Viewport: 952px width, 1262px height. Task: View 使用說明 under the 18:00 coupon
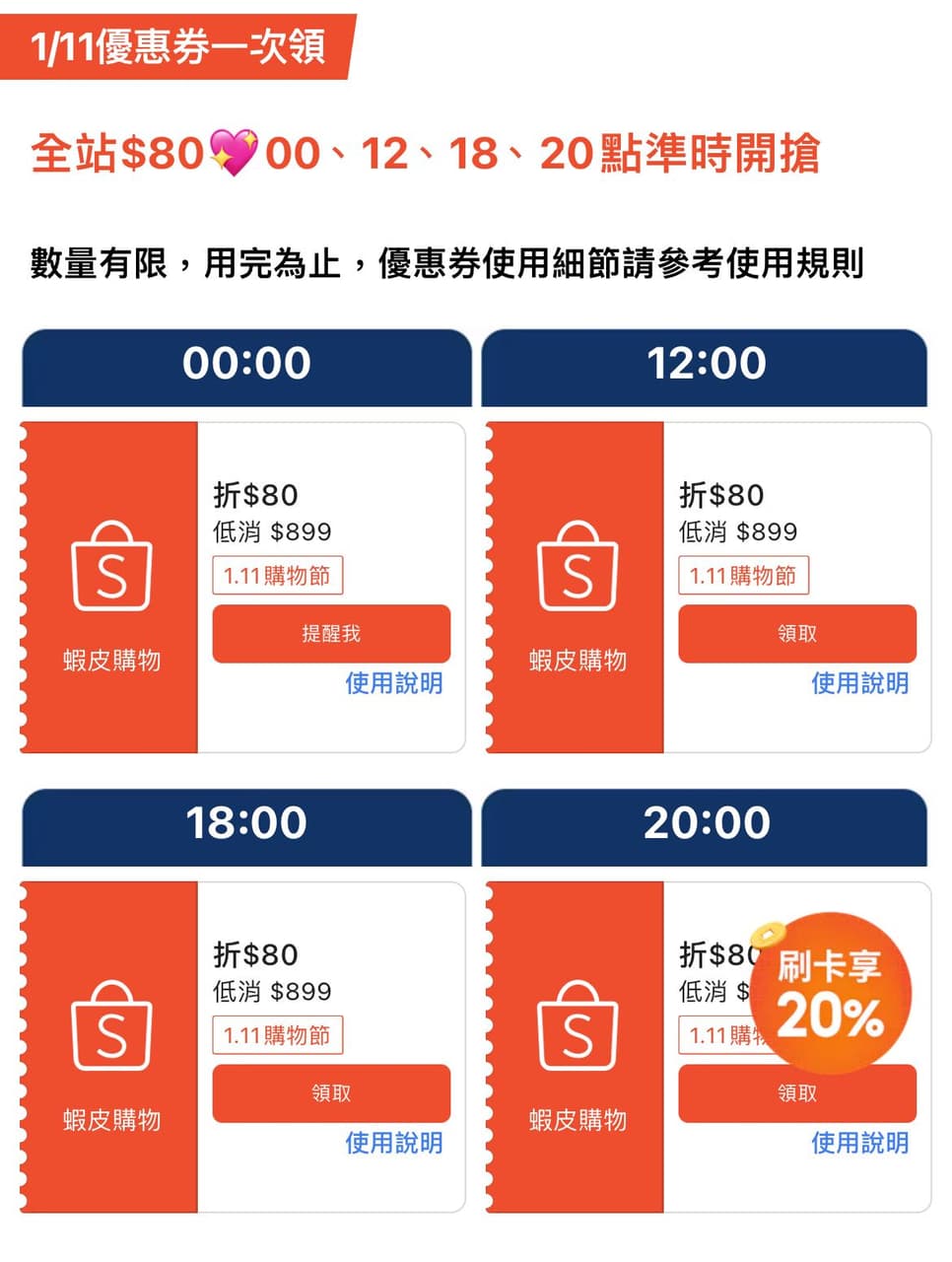click(393, 1143)
